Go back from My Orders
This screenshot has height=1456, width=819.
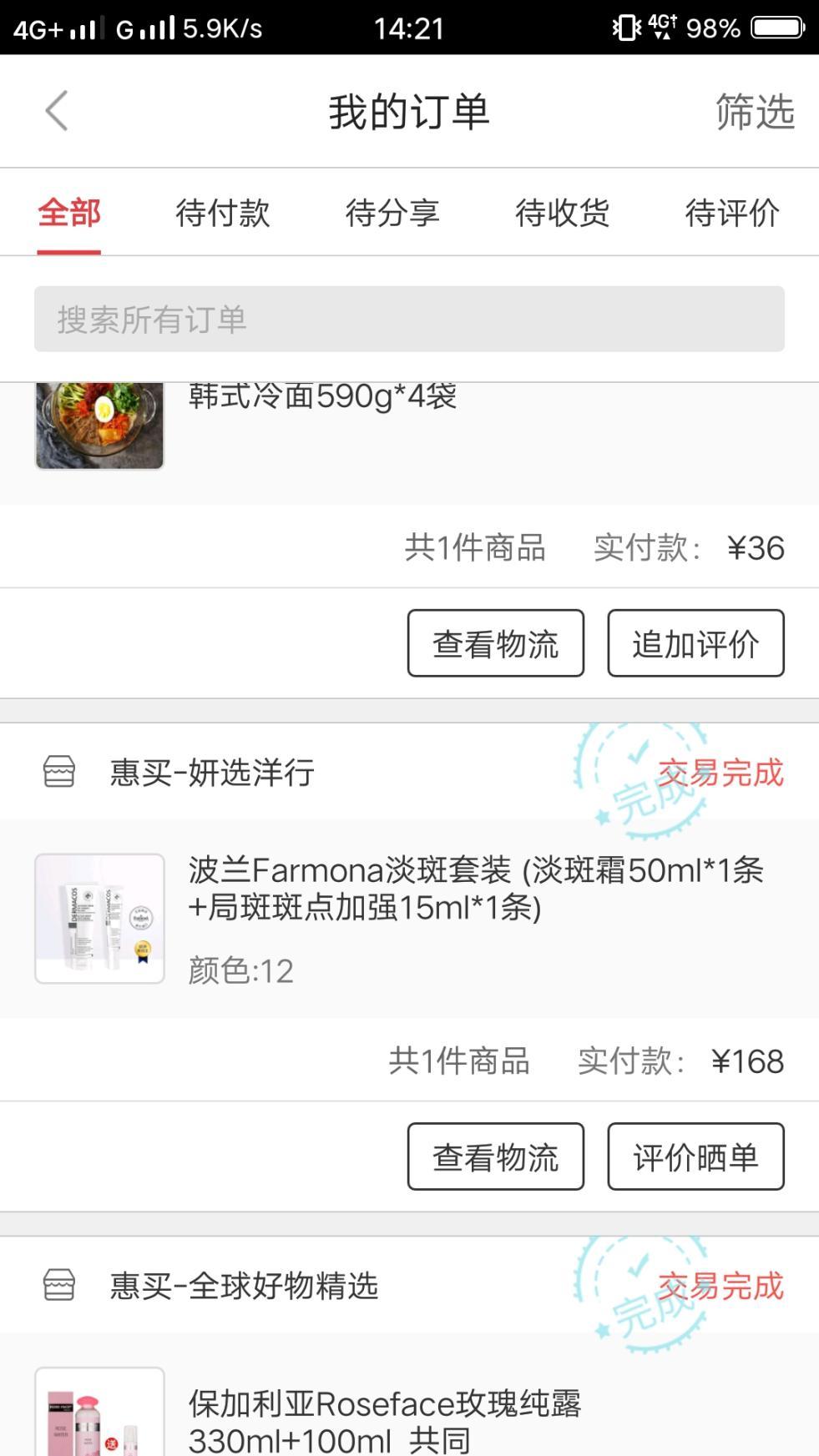pyautogui.click(x=56, y=111)
